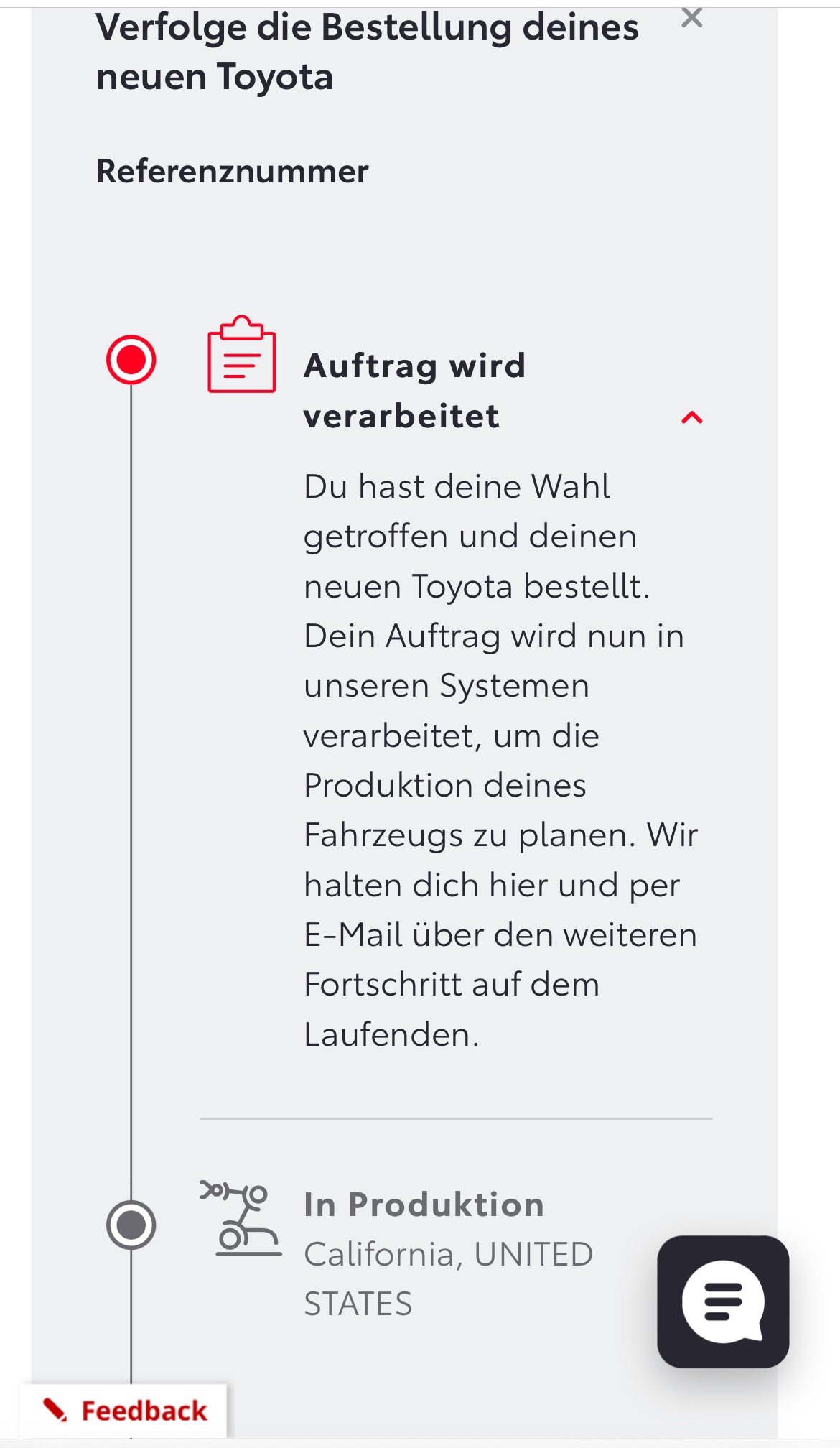
Task: Open the Feedback tab
Action: pos(123,1411)
